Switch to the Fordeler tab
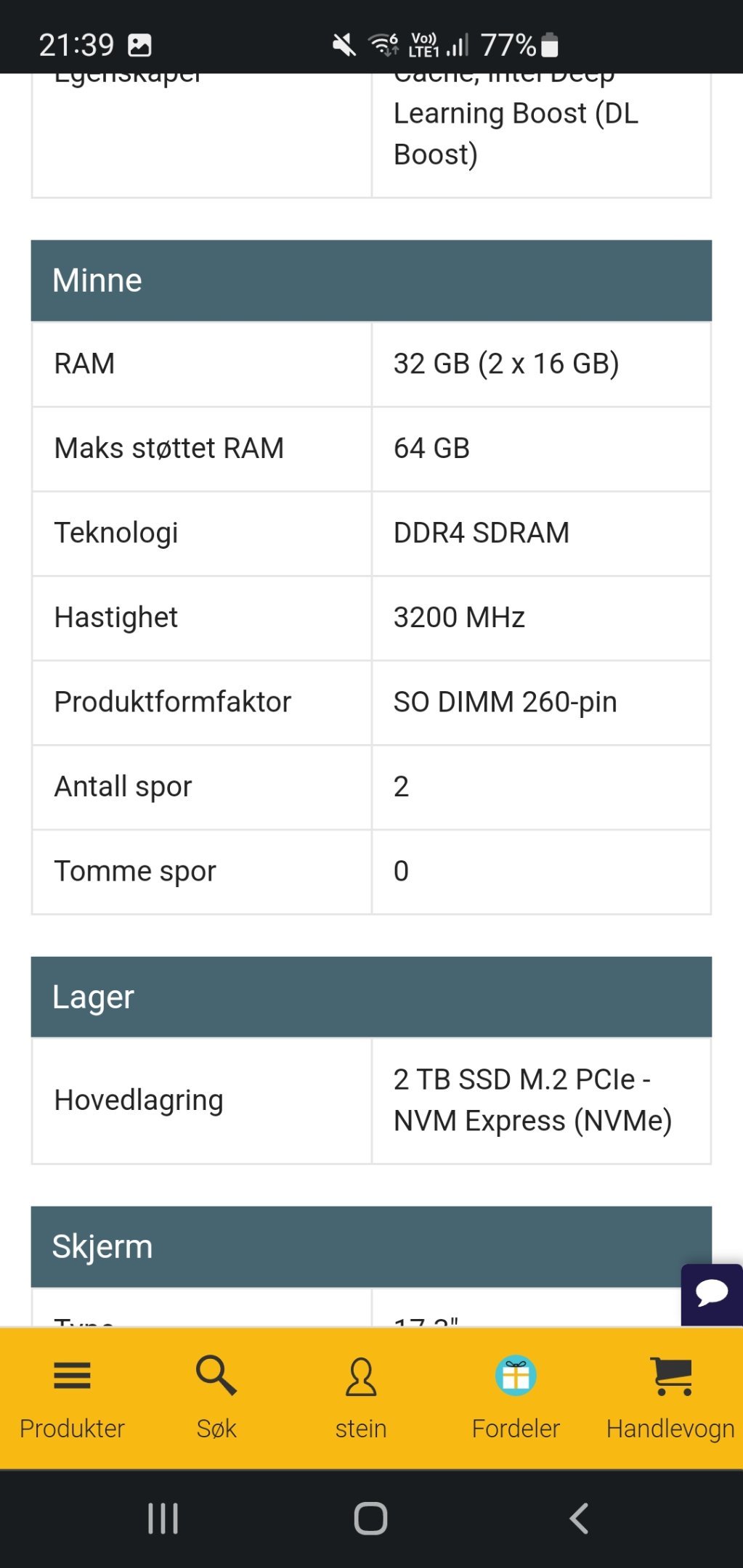Viewport: 743px width, 1568px height. pos(516,1399)
